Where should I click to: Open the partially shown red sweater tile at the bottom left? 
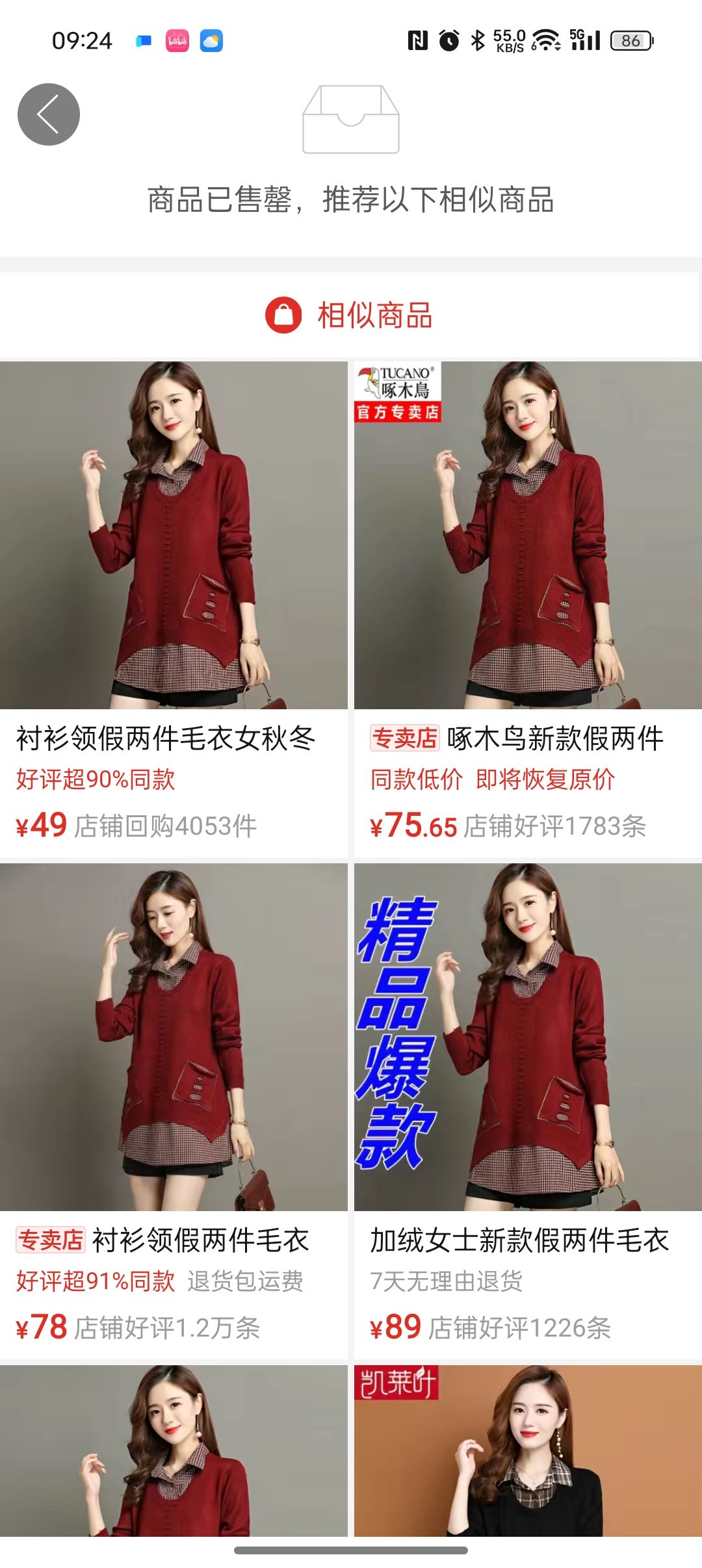point(174,1450)
